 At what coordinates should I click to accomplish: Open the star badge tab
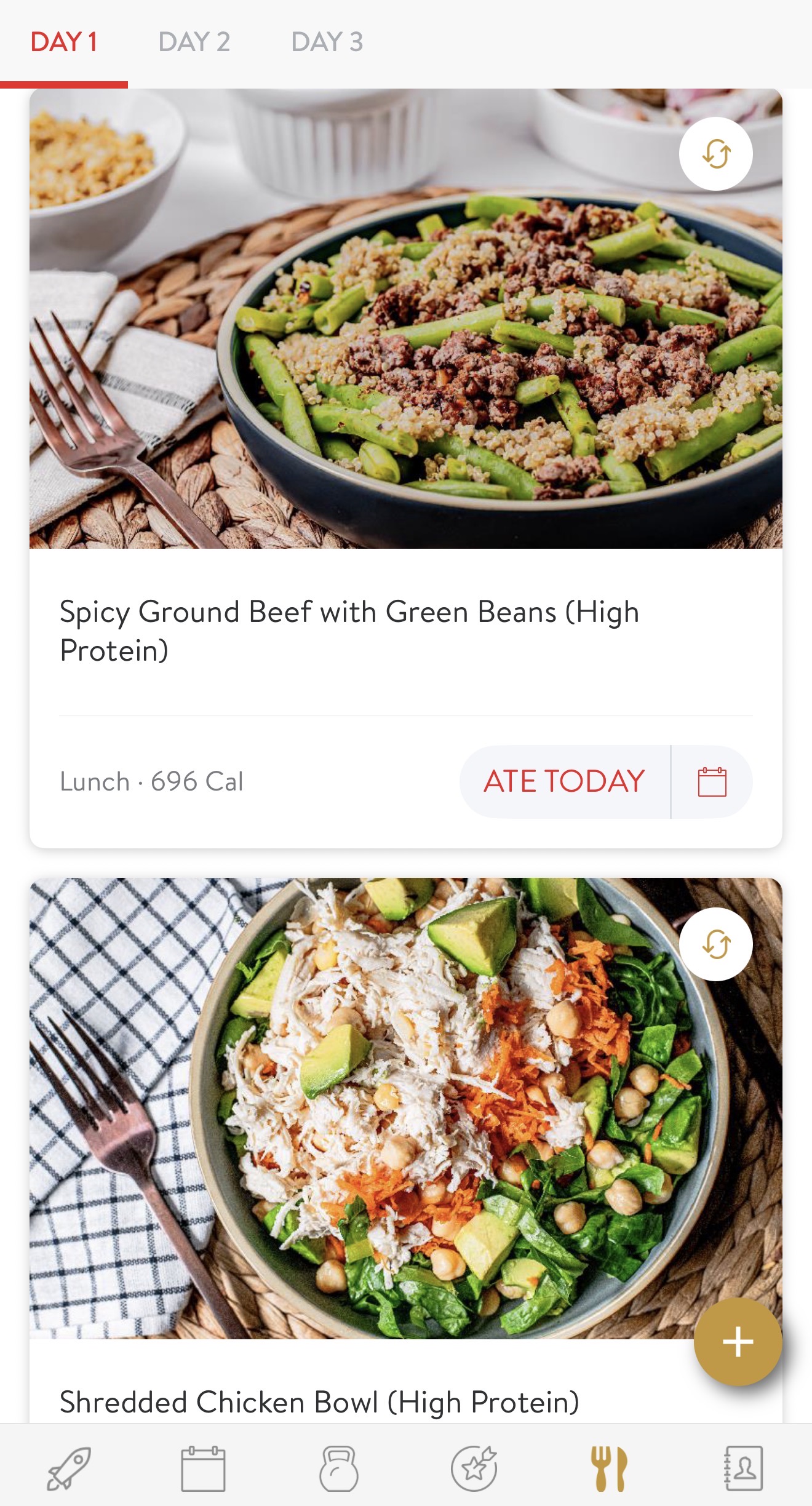[474, 1468]
